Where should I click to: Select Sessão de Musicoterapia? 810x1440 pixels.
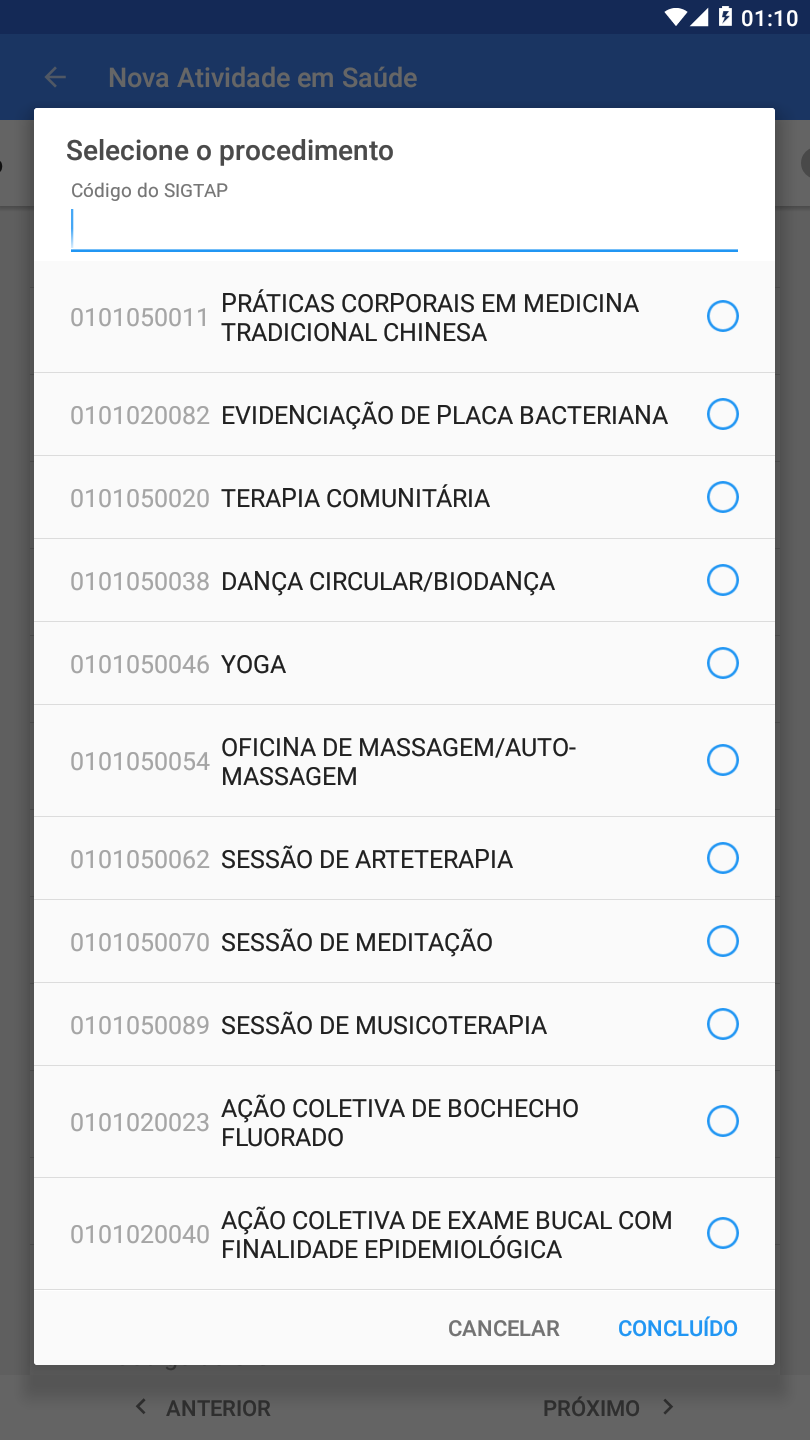click(x=404, y=1024)
